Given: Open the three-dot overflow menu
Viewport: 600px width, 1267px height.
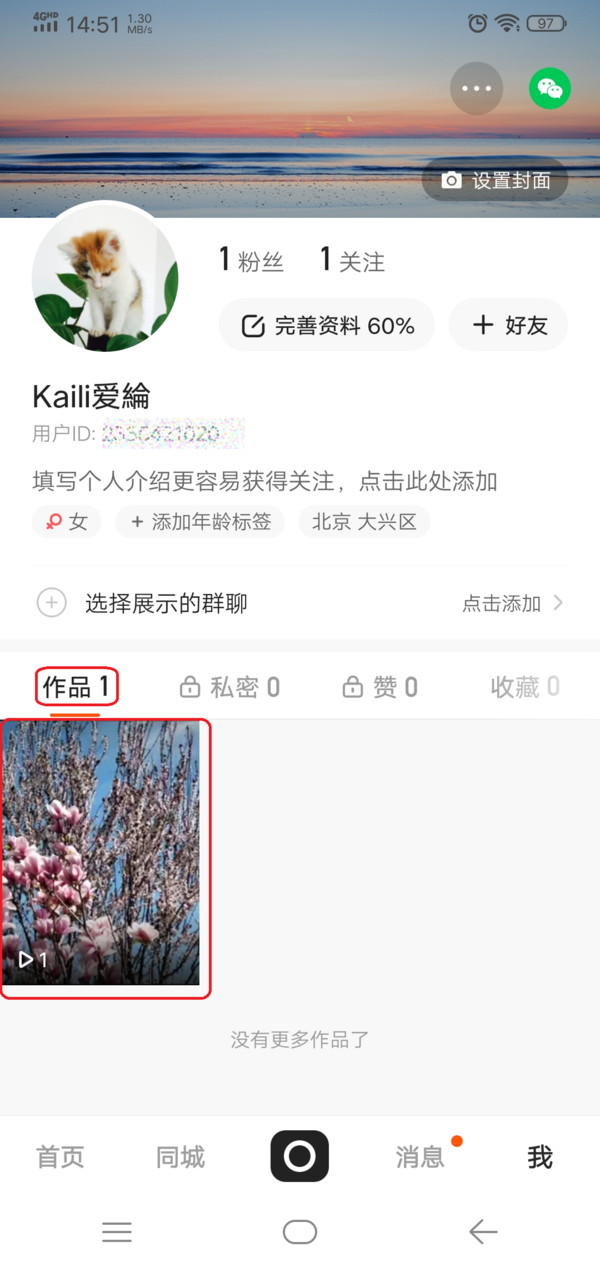Looking at the screenshot, I should (476, 88).
